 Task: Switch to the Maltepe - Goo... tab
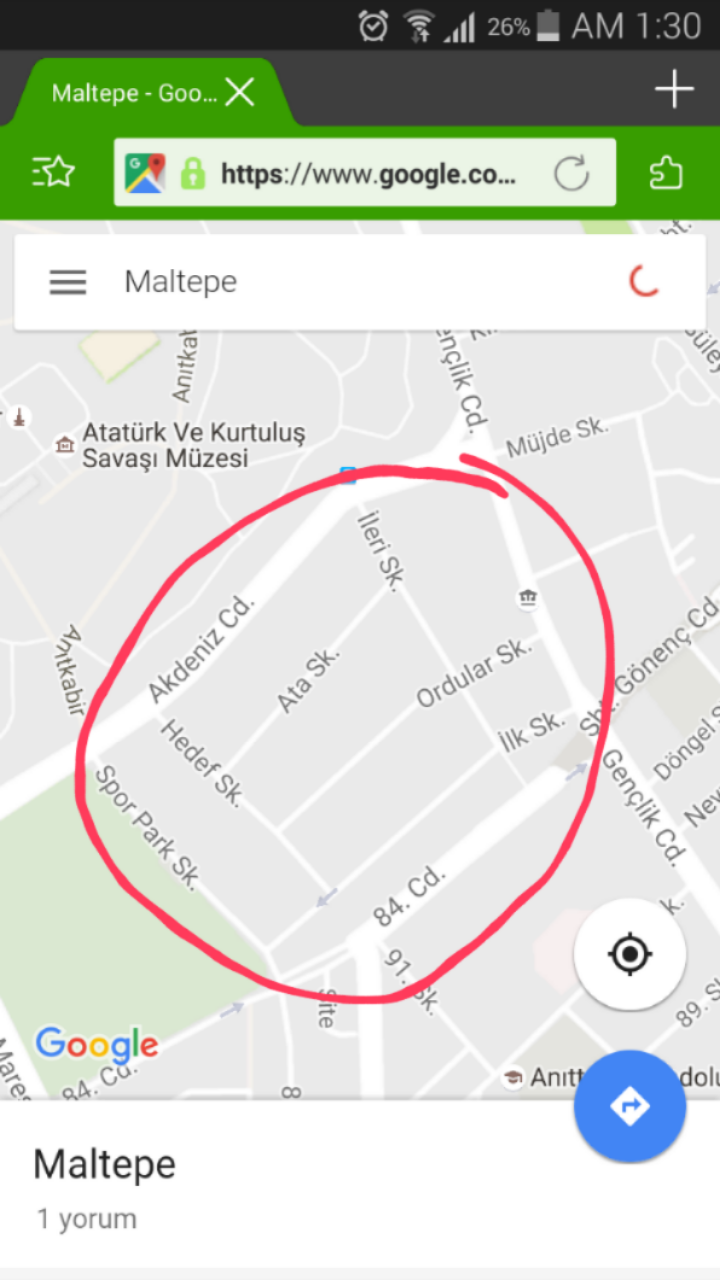coord(134,94)
